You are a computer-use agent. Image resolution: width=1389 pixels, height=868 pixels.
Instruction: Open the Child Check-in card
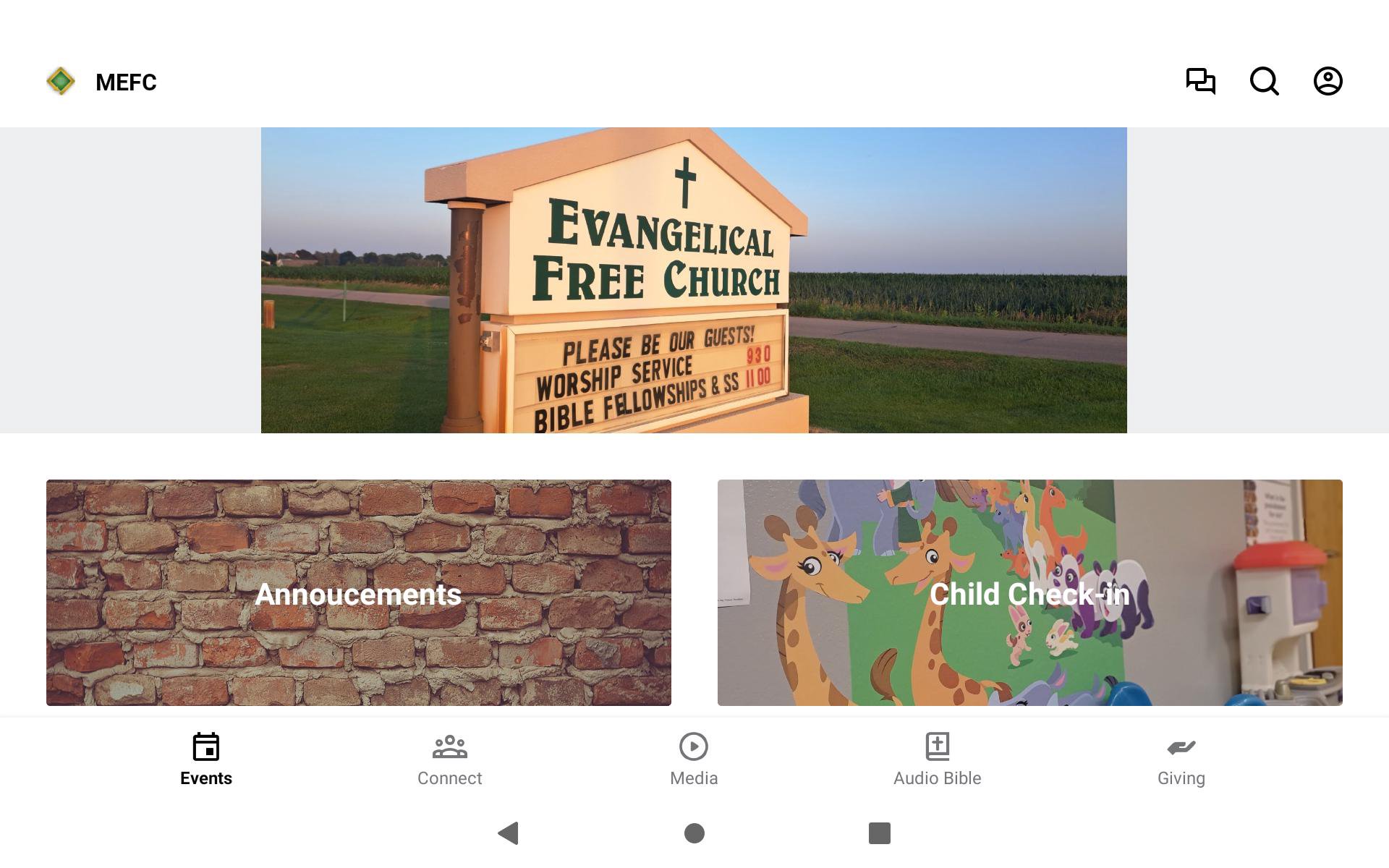(x=1029, y=592)
